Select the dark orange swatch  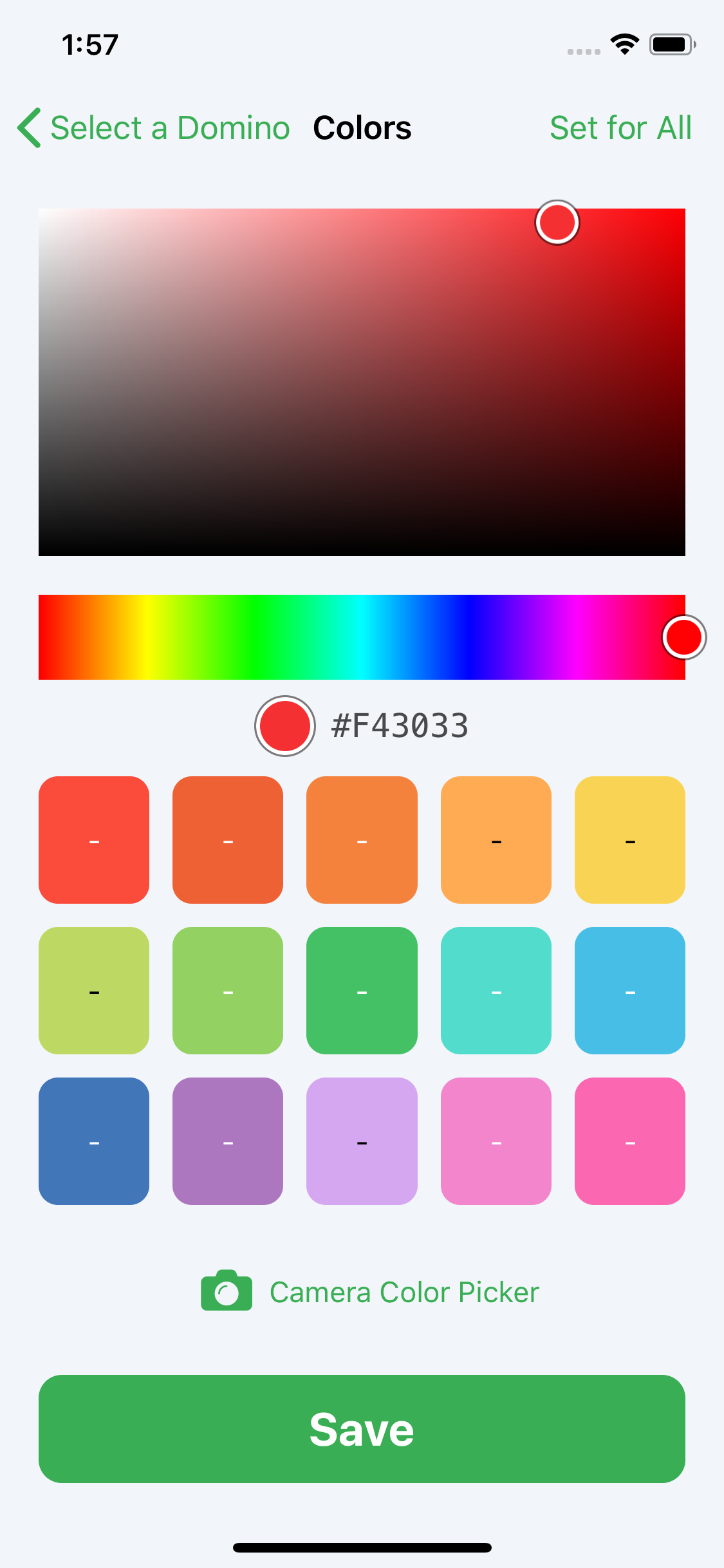click(228, 840)
